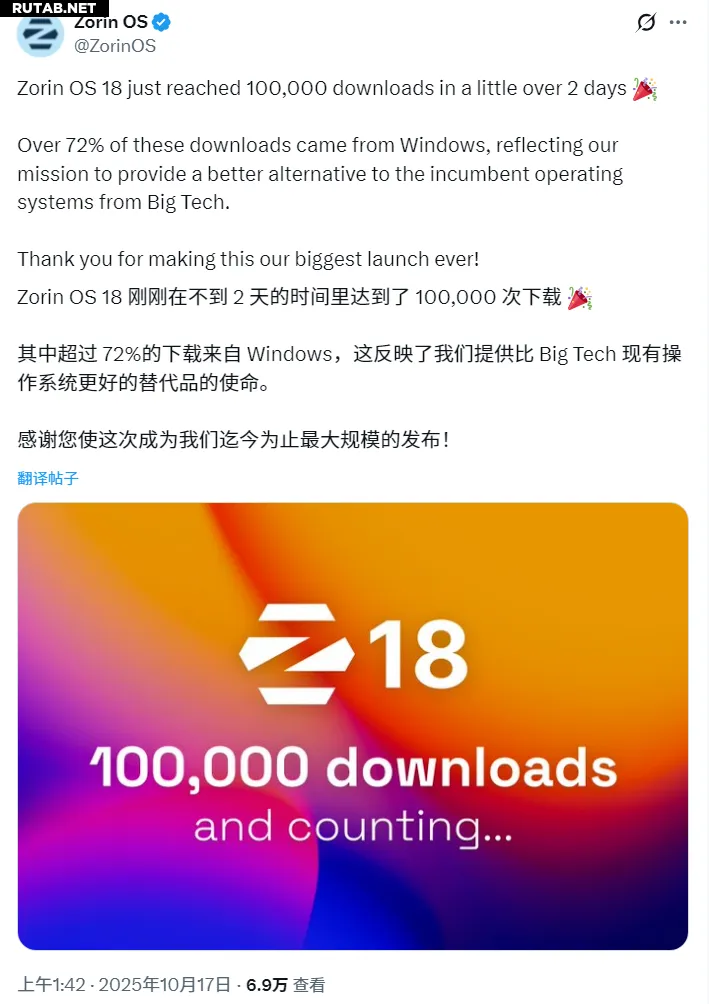Tap the 翻译帖子 translate link
Image resolution: width=710 pixels, height=1004 pixels.
pos(48,478)
